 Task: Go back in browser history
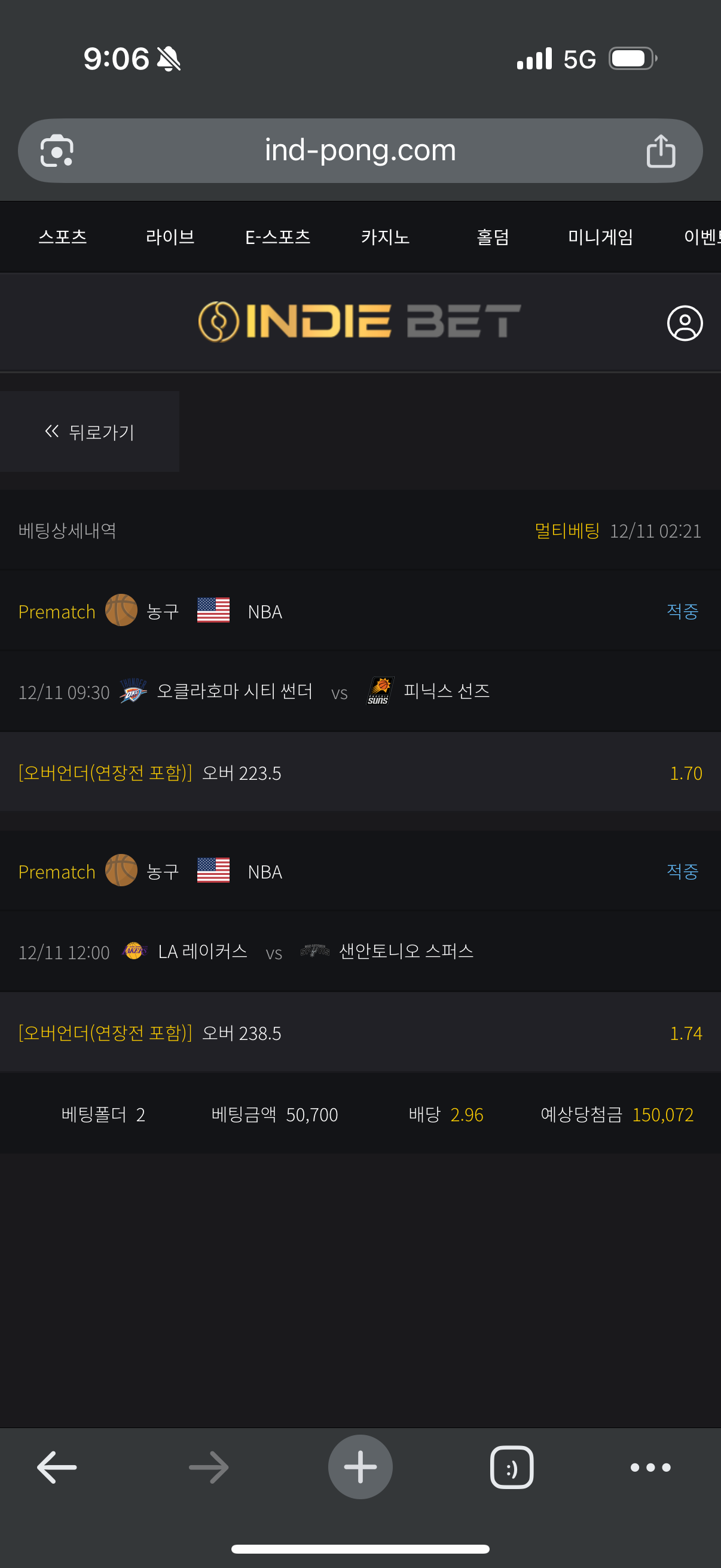coord(57,1467)
